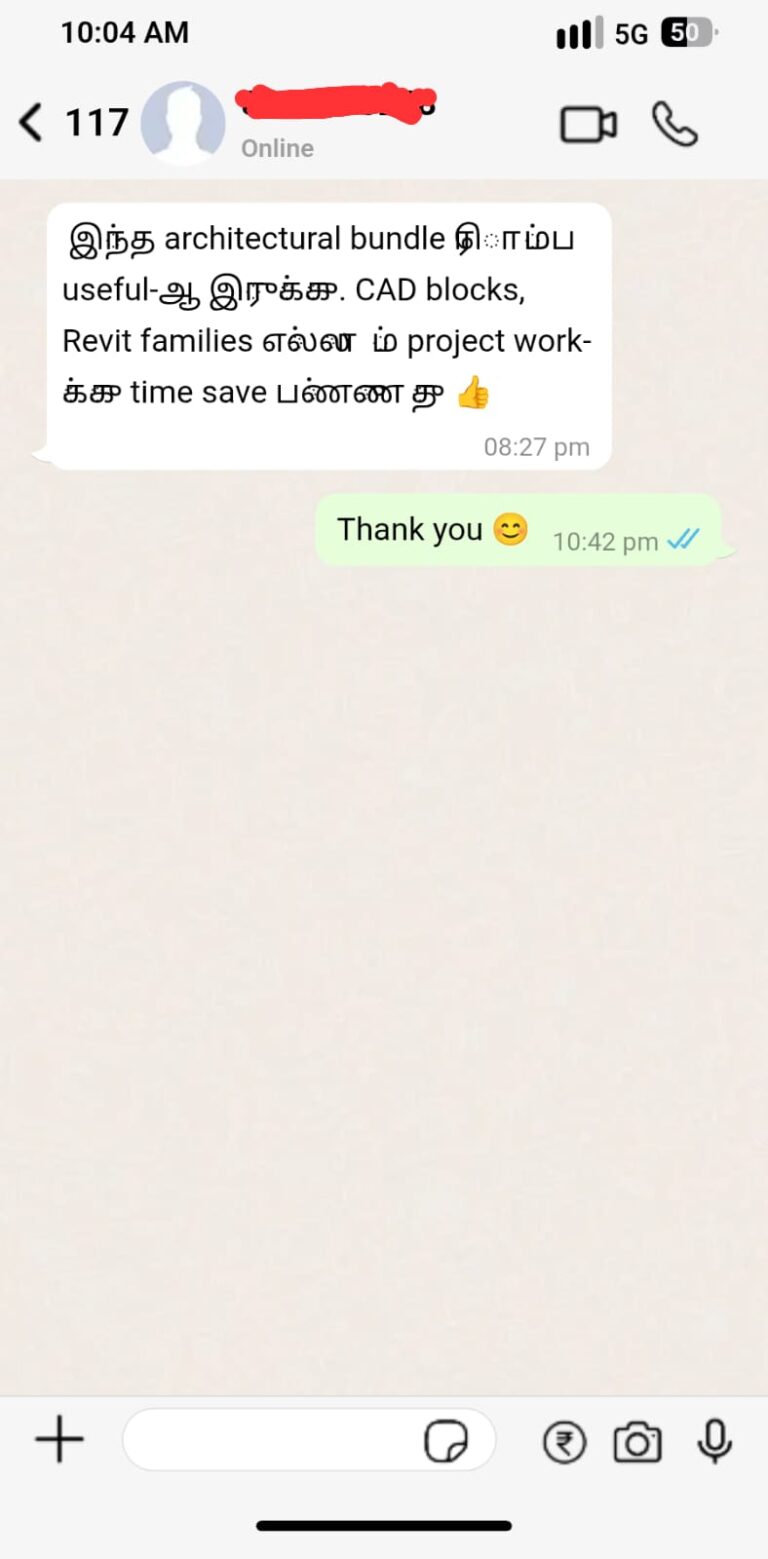Image resolution: width=768 pixels, height=1559 pixels.
Task: Start a video call
Action: (x=588, y=124)
